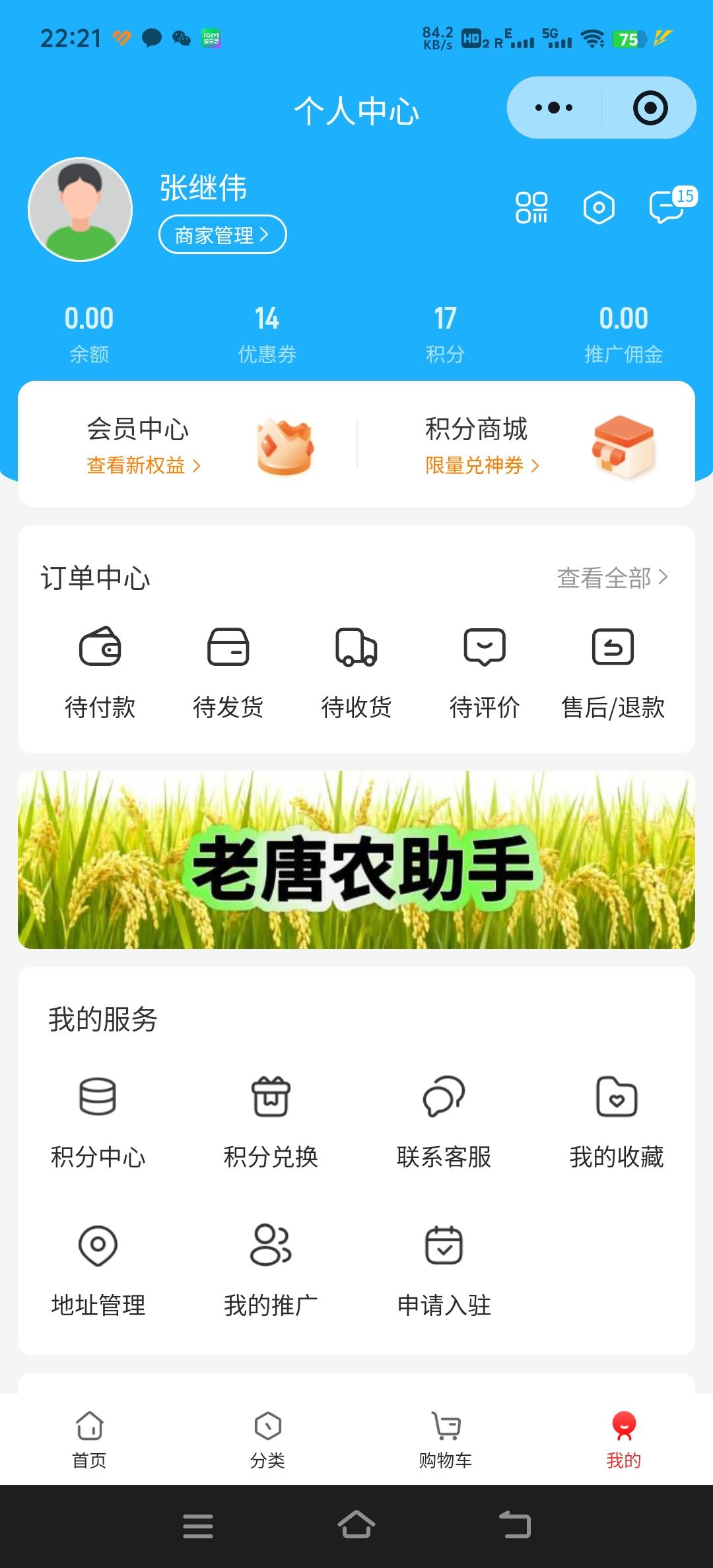Open the 老唐农助手 banner
This screenshot has height=1568, width=713.
click(x=356, y=859)
